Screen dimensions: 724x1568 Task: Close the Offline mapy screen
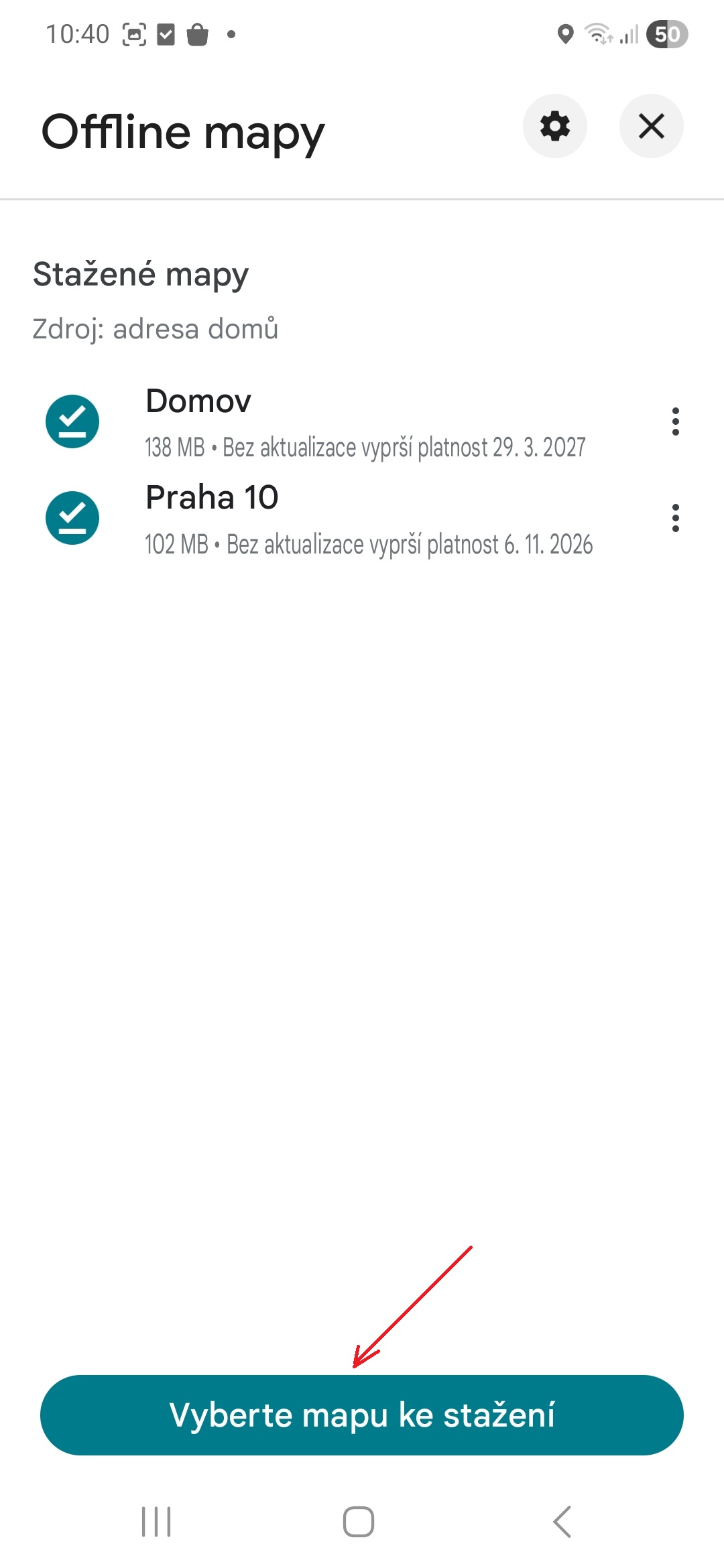(x=651, y=126)
